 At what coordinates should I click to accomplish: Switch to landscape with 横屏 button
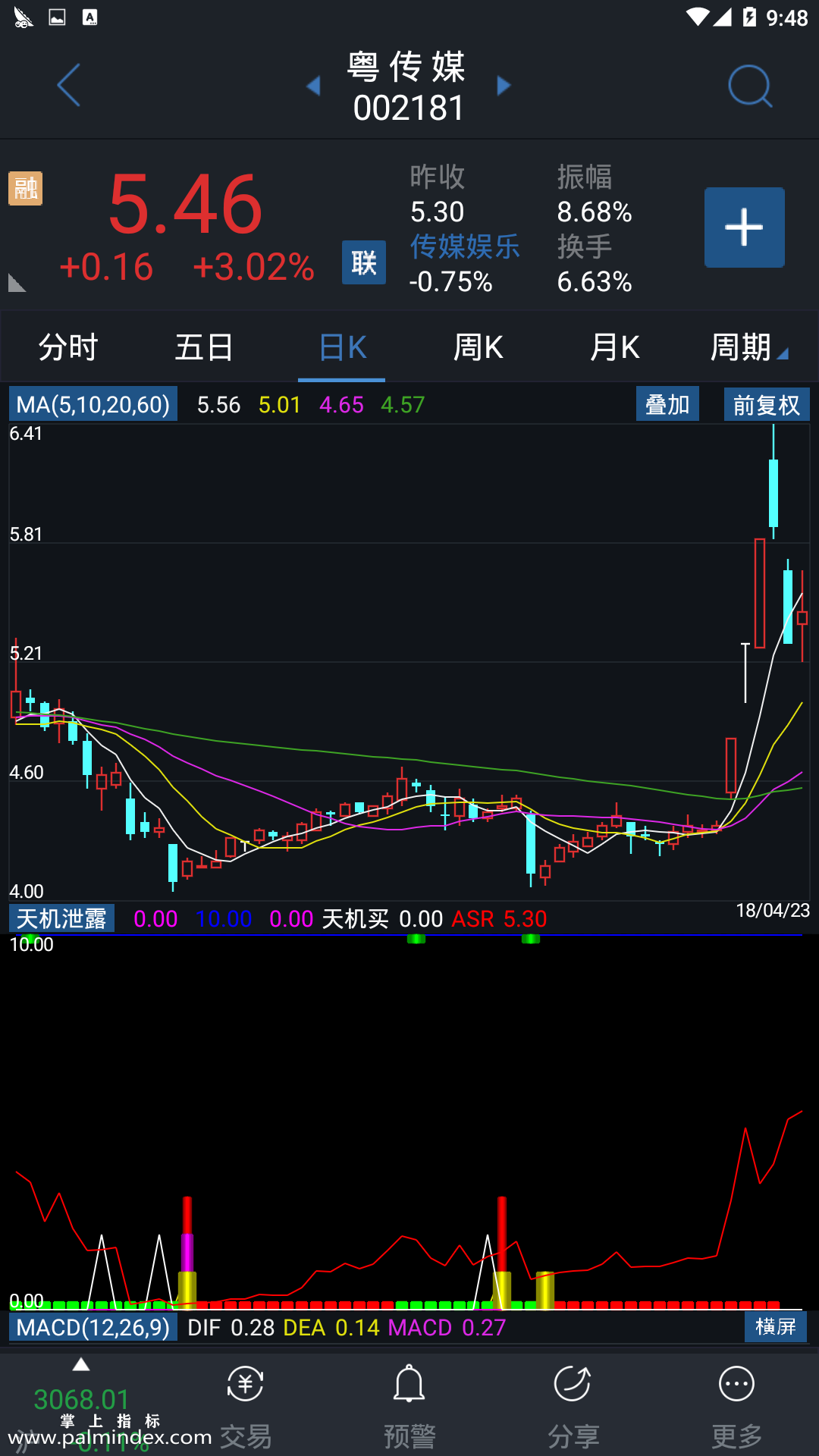pos(775,1326)
